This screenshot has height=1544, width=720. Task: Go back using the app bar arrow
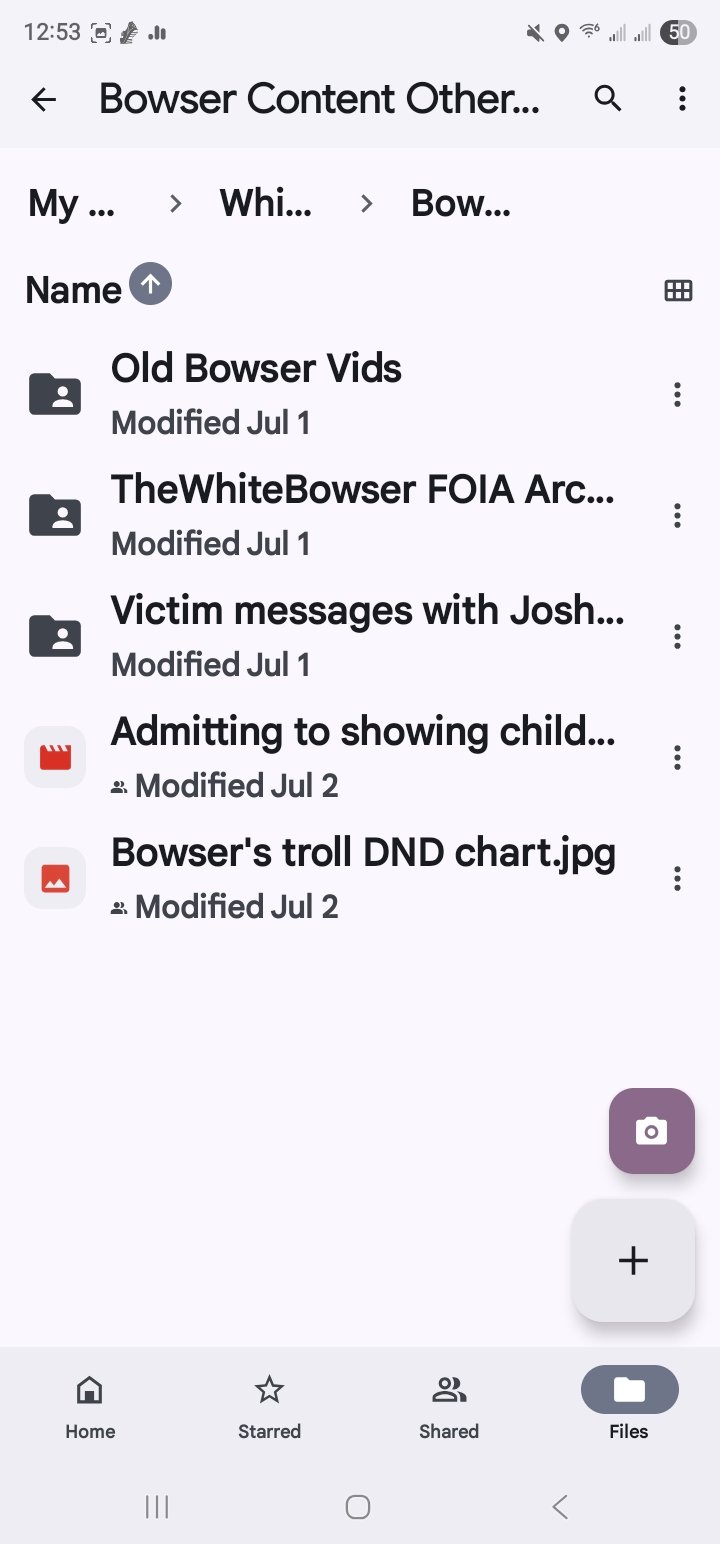[44, 99]
